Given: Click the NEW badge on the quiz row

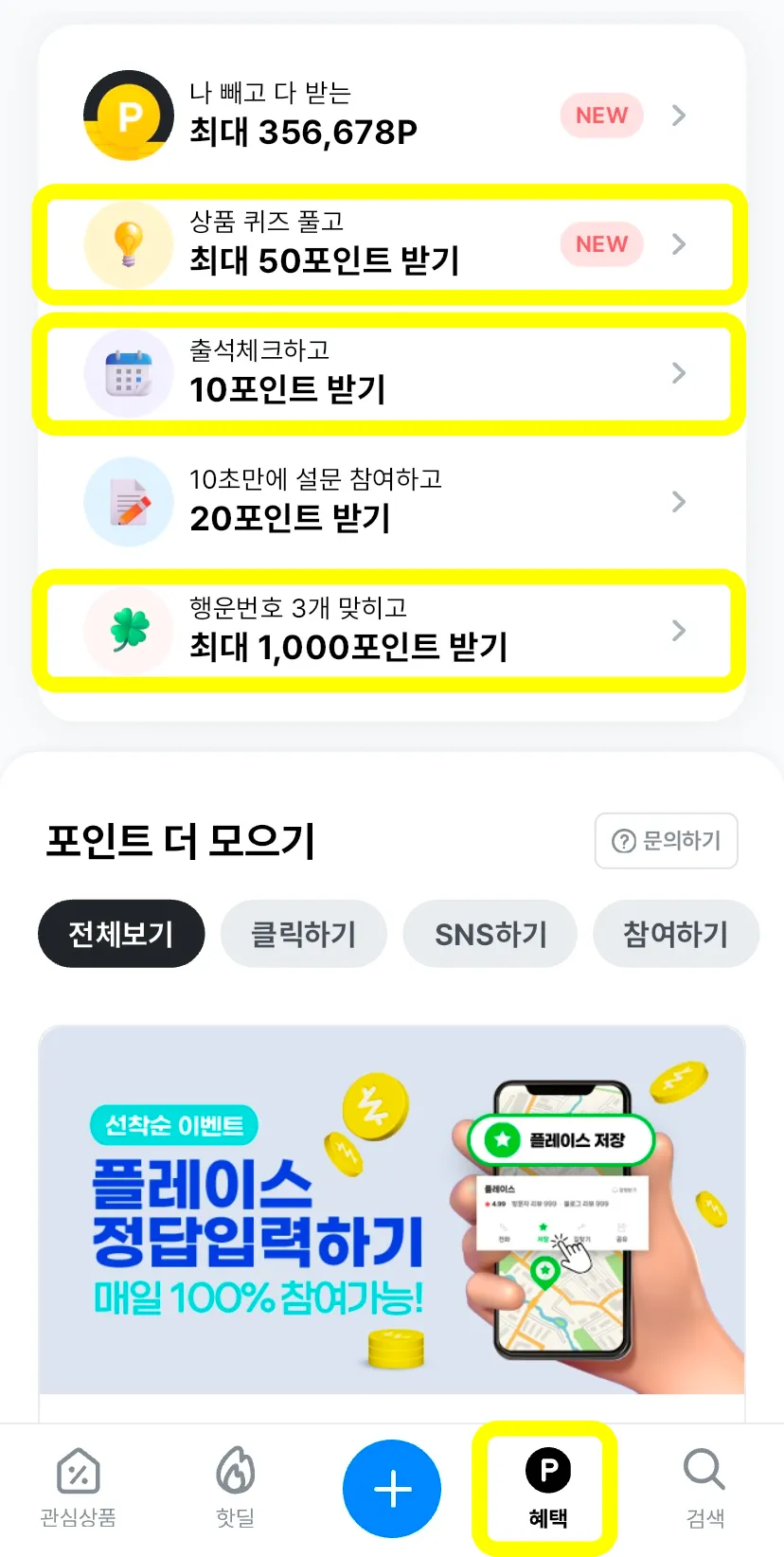Looking at the screenshot, I should (x=601, y=244).
